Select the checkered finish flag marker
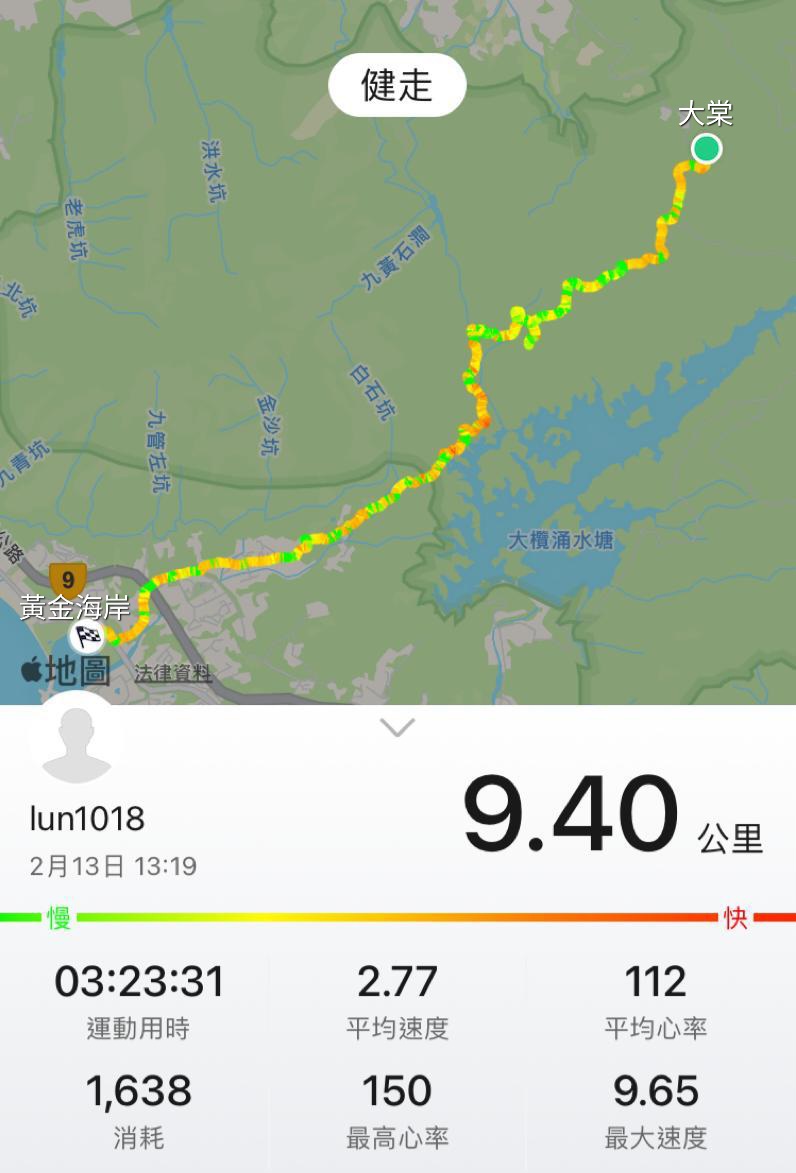Viewport: 796px width, 1173px height. click(86, 636)
